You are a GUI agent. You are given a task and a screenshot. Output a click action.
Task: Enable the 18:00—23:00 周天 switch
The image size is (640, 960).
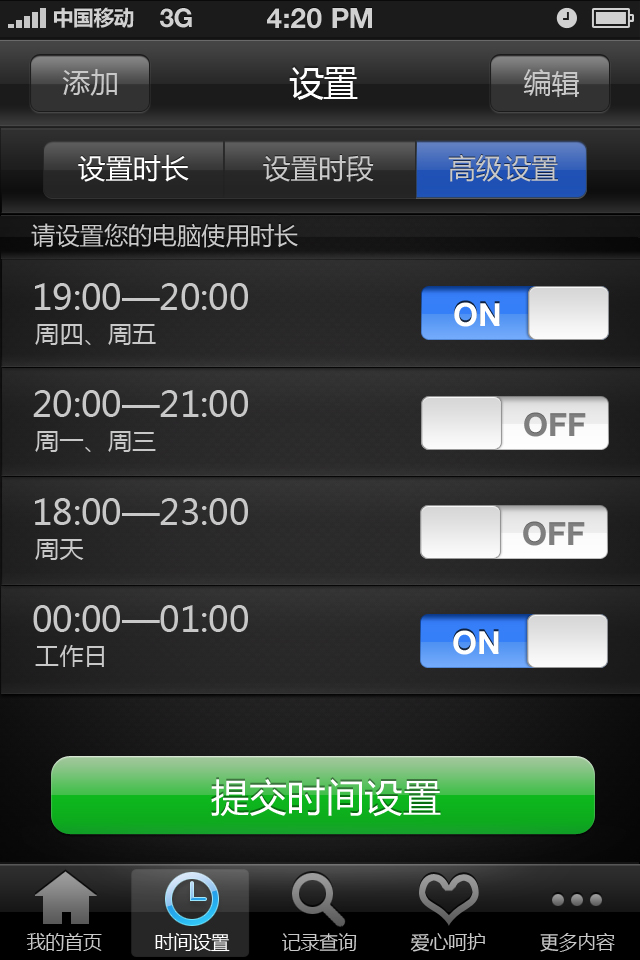click(514, 532)
